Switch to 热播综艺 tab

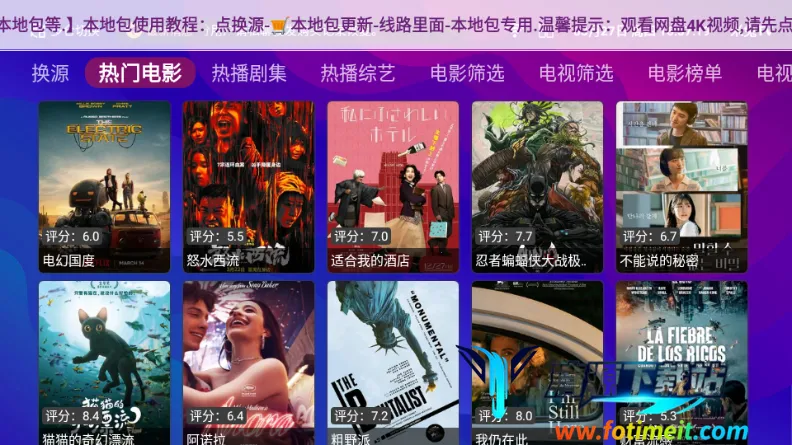coord(358,73)
